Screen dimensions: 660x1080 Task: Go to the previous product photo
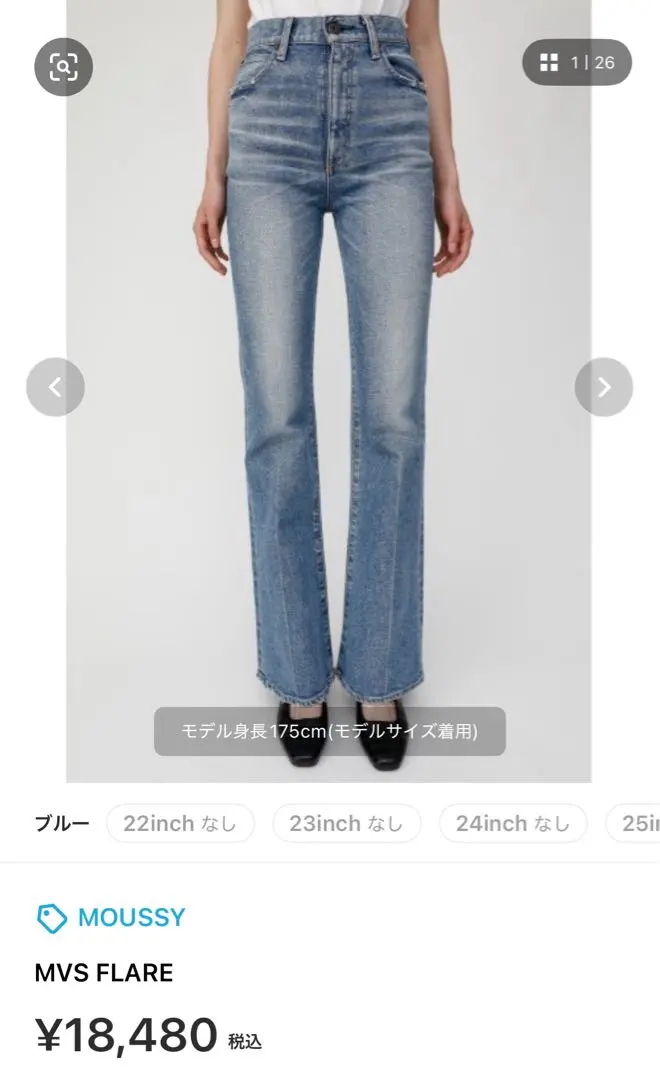55,387
